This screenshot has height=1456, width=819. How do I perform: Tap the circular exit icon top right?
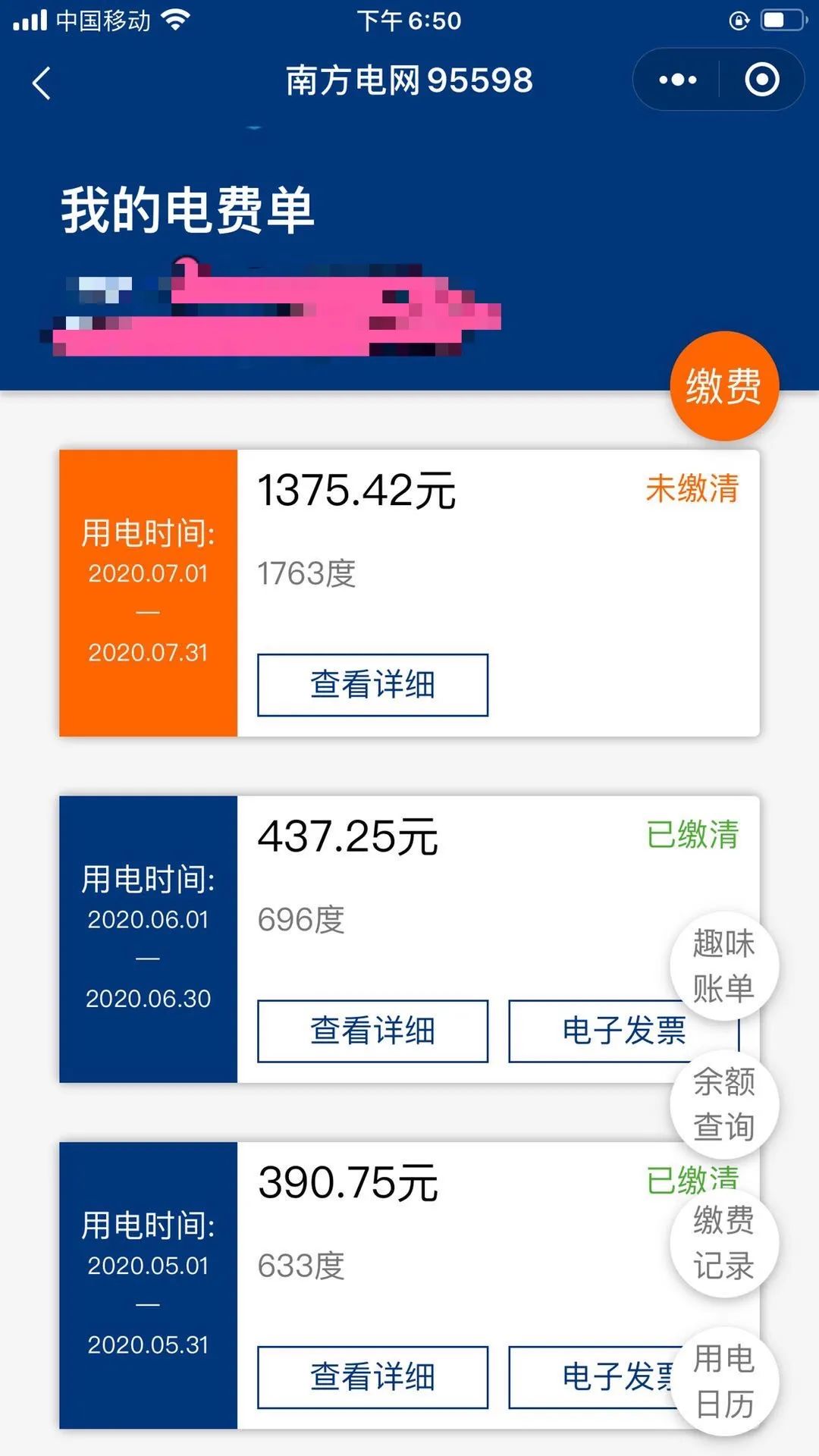(764, 79)
